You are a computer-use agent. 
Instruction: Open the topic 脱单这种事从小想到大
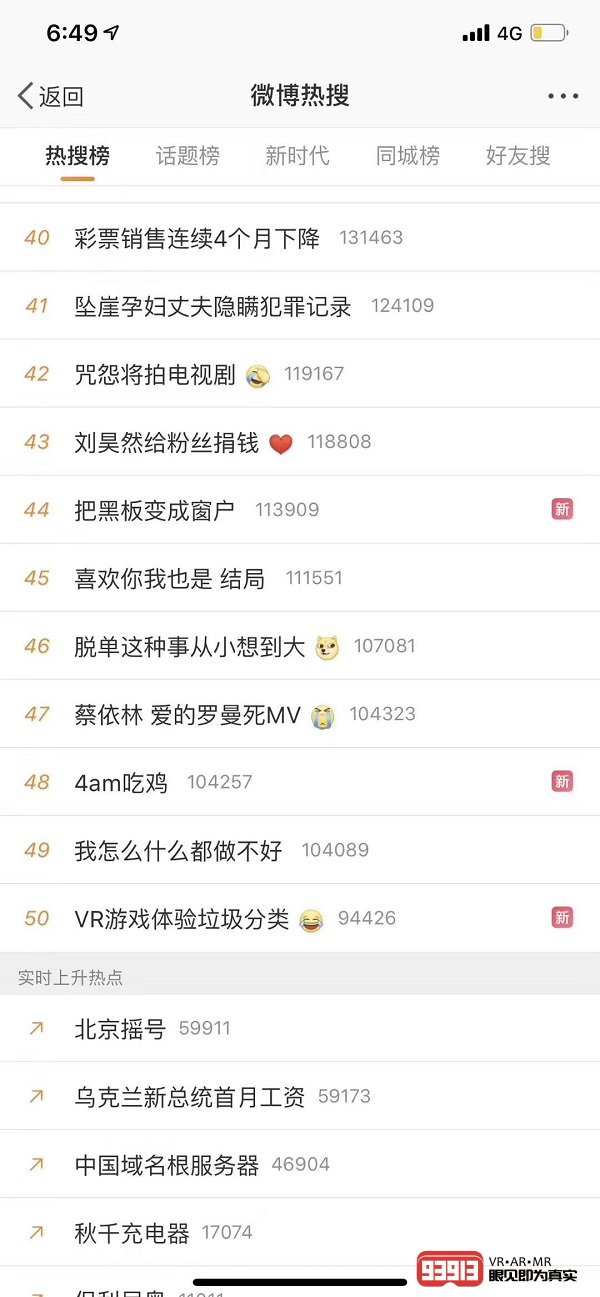(x=190, y=646)
